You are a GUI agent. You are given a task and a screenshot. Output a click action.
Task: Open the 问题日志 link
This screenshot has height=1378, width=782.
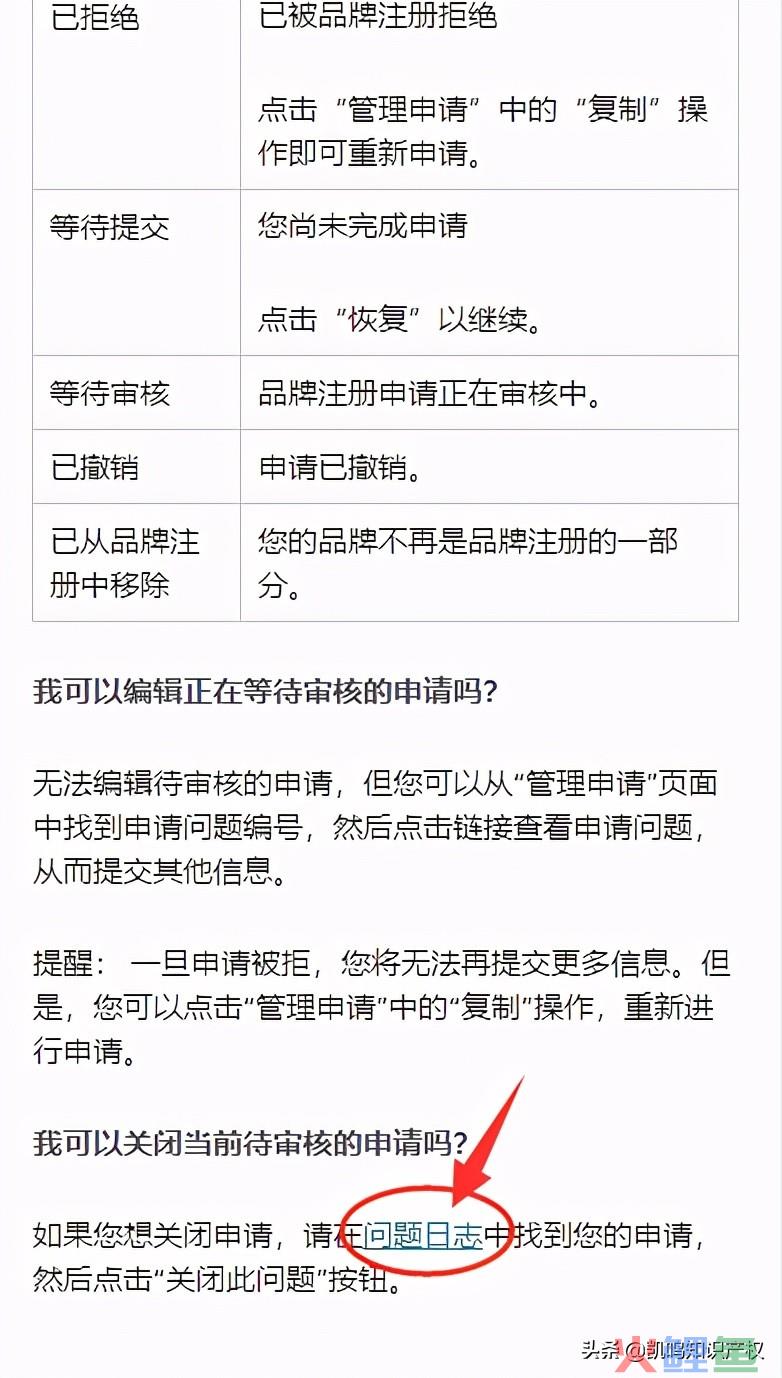423,1236
